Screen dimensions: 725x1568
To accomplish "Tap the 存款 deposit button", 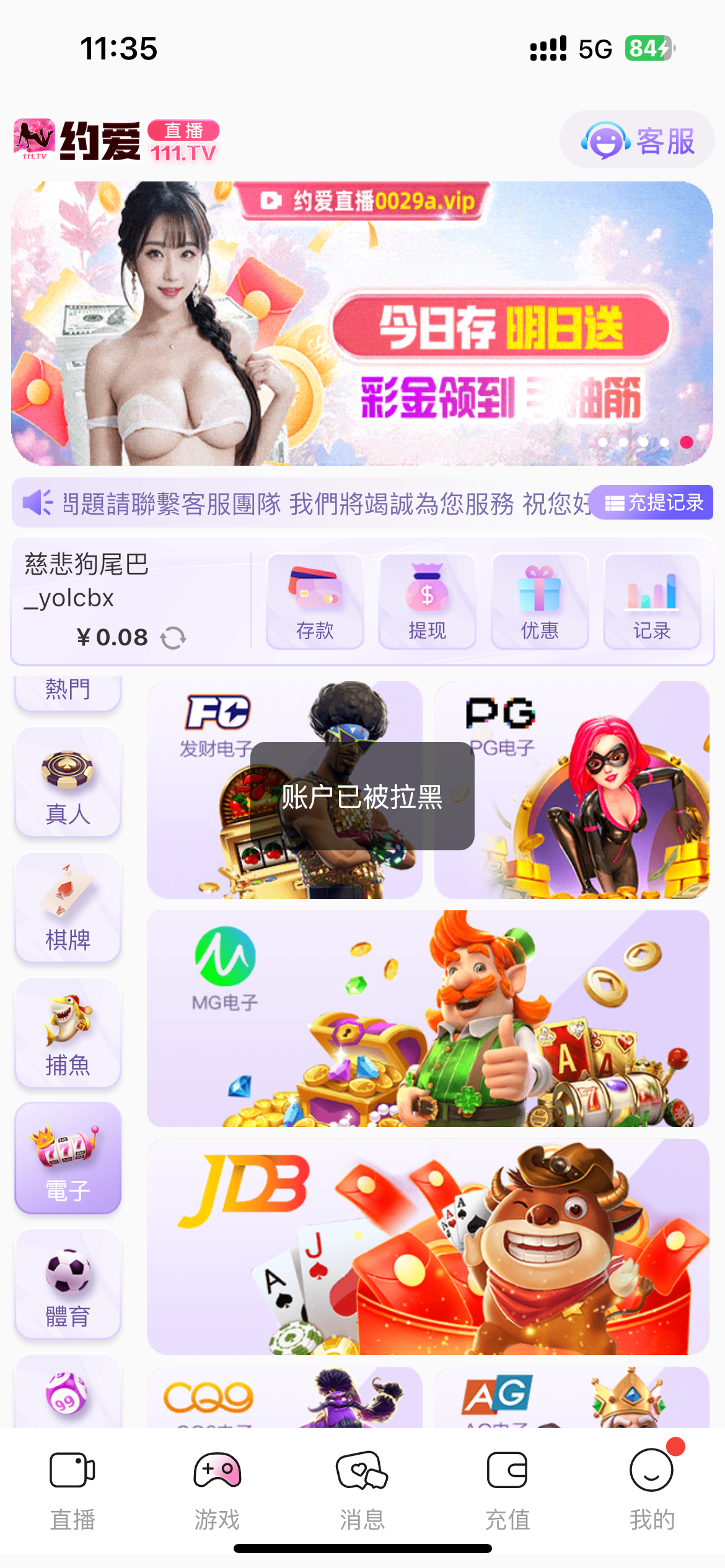I will point(315,601).
